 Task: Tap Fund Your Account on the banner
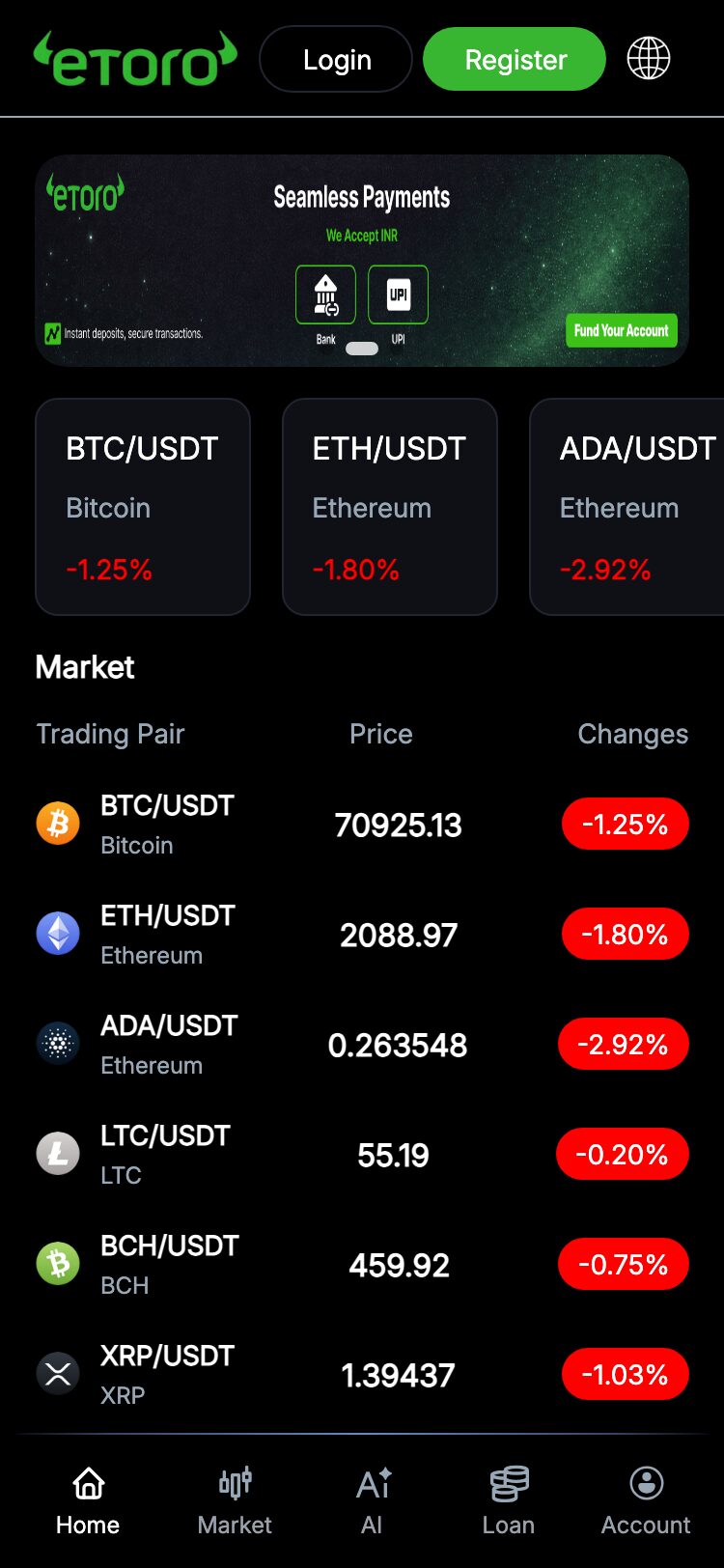tap(621, 330)
